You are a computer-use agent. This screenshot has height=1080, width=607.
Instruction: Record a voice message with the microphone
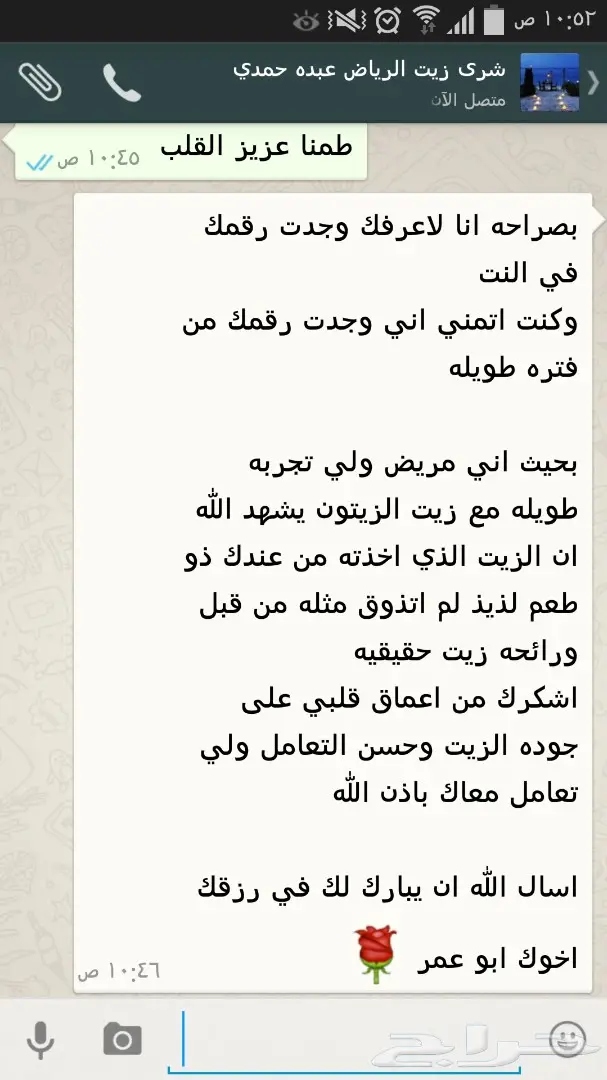(40, 1041)
